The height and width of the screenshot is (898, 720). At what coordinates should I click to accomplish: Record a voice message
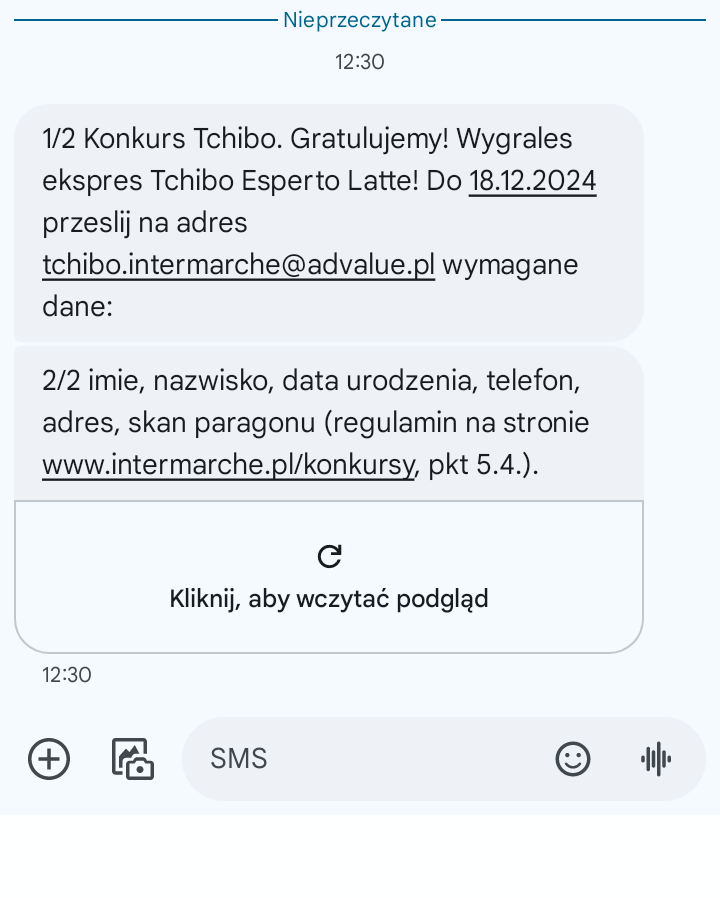[656, 759]
